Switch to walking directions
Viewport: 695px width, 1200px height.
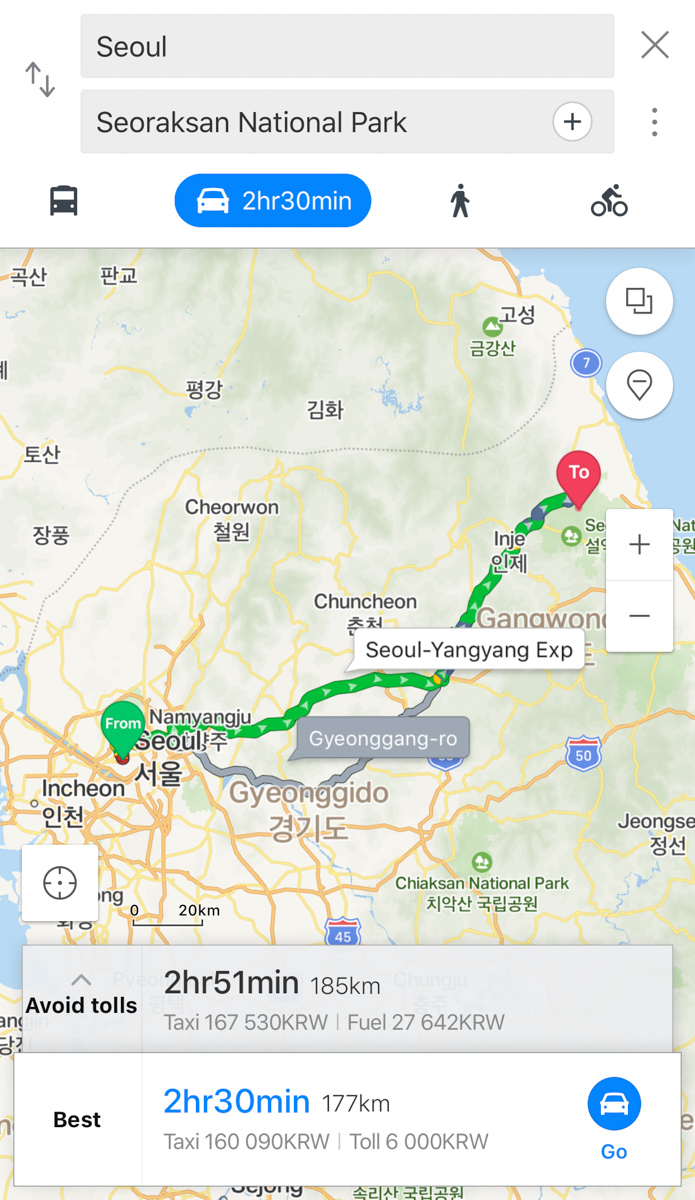pos(459,201)
